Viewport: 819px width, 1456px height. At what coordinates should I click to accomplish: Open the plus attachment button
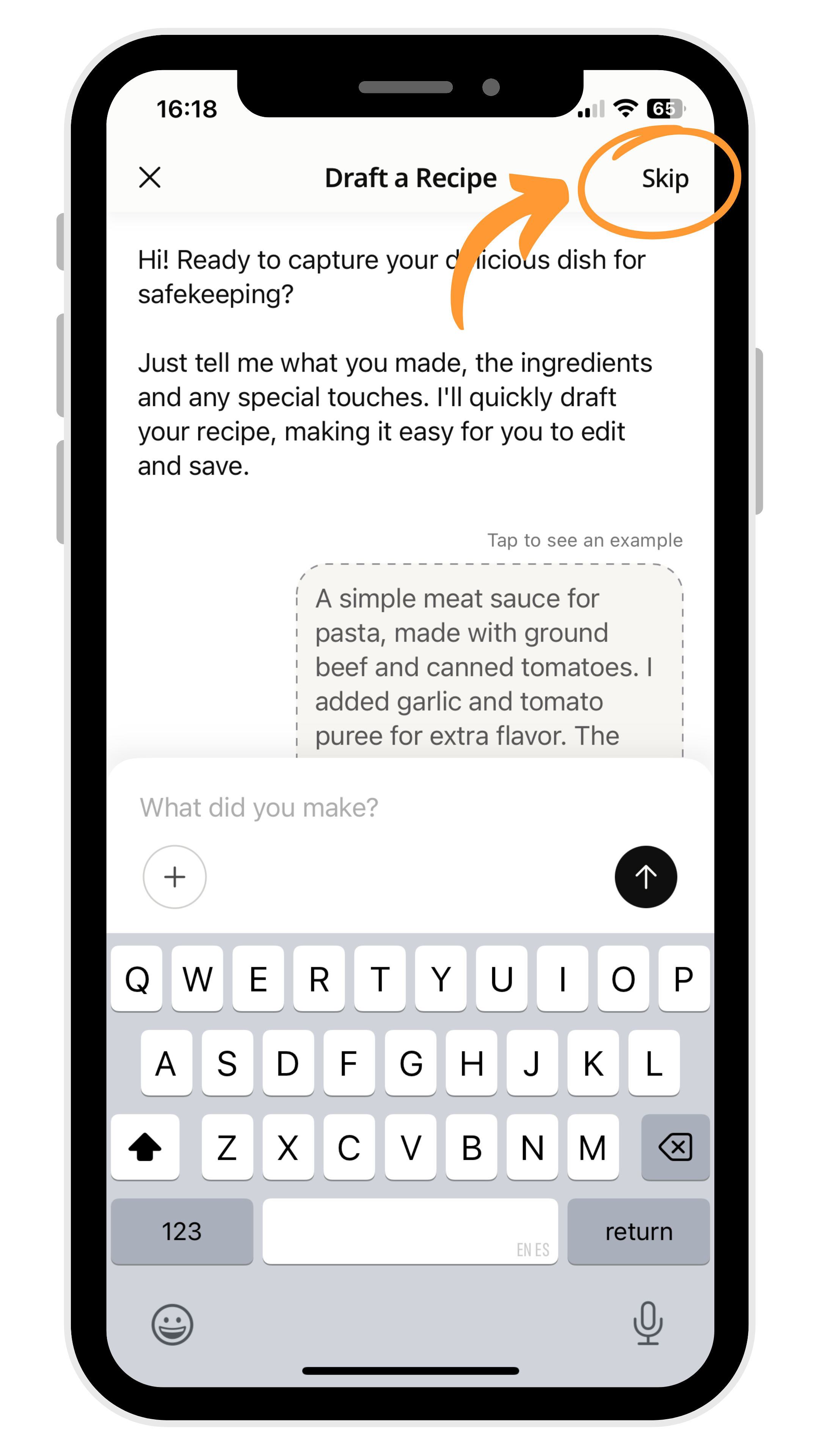175,877
